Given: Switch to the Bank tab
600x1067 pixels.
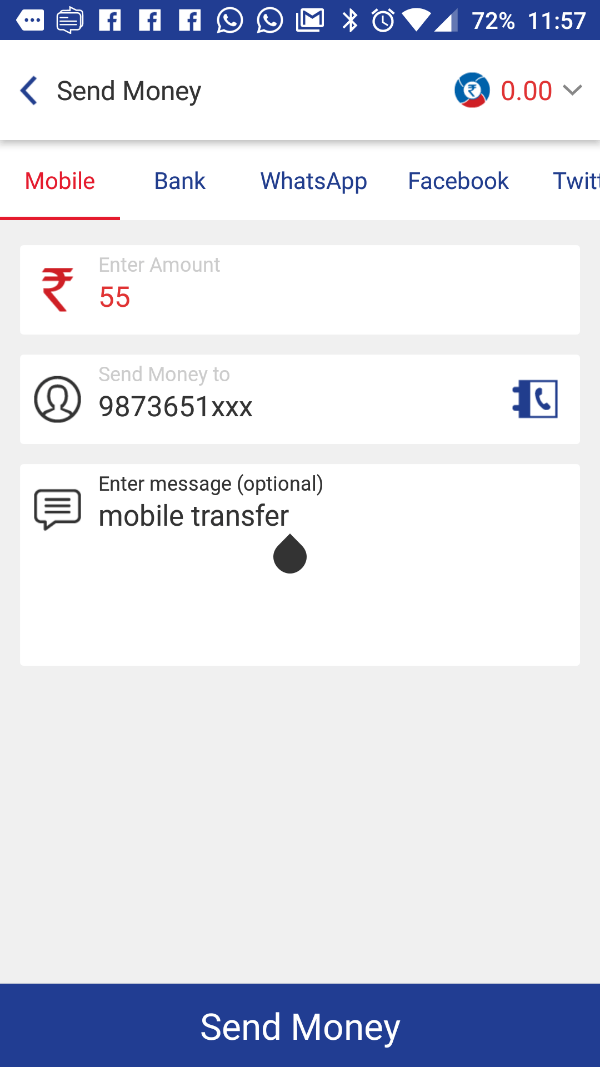Looking at the screenshot, I should (x=180, y=181).
